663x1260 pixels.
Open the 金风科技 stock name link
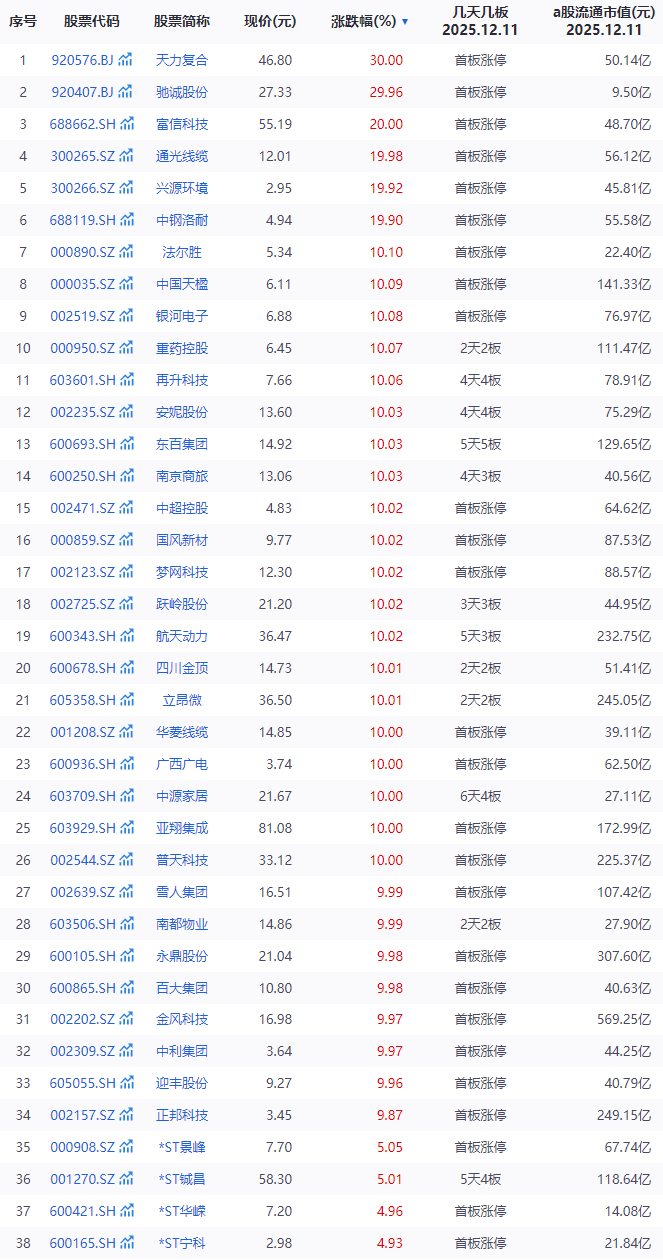point(182,1019)
